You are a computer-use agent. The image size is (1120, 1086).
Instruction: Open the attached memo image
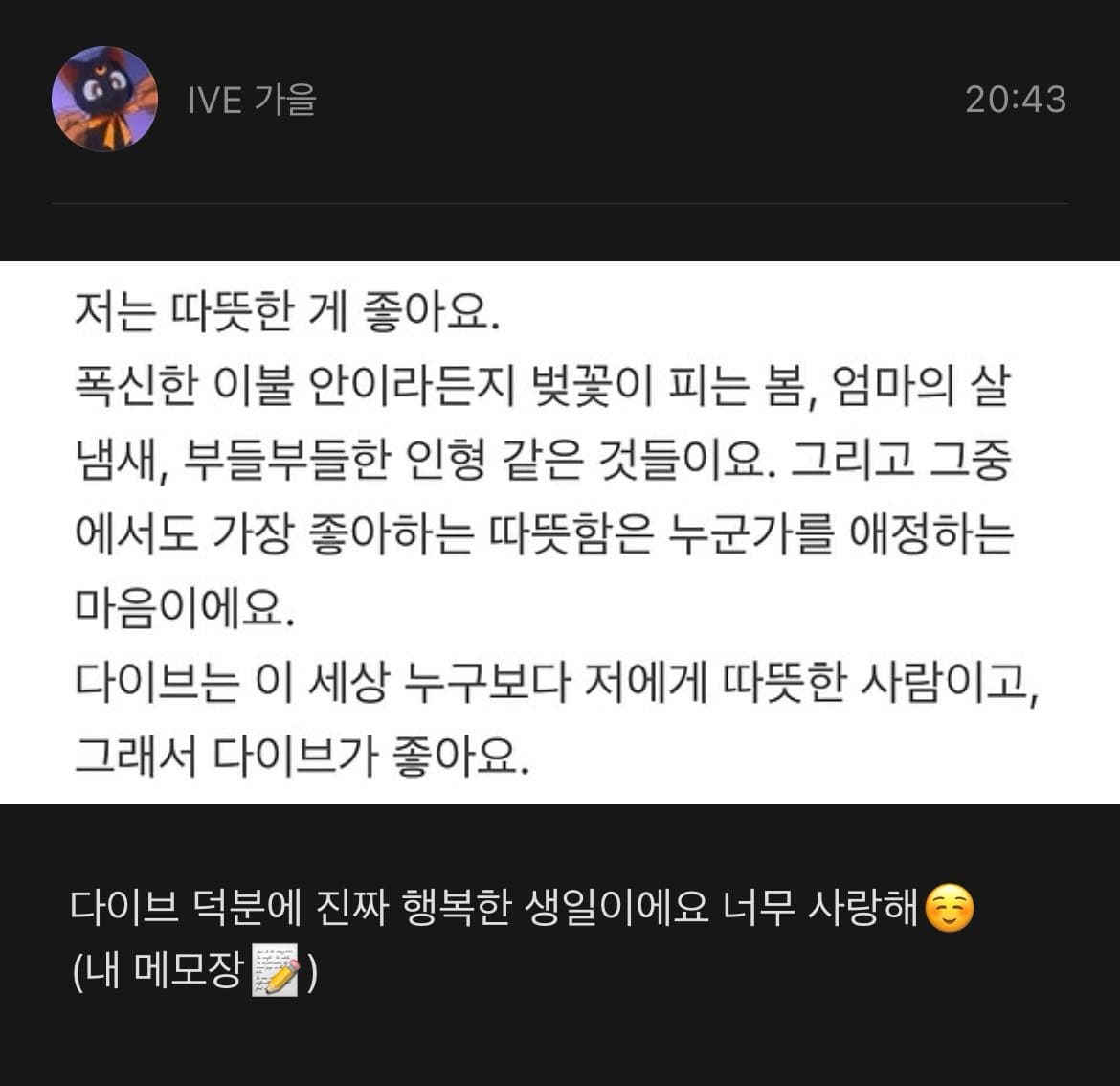point(559,532)
